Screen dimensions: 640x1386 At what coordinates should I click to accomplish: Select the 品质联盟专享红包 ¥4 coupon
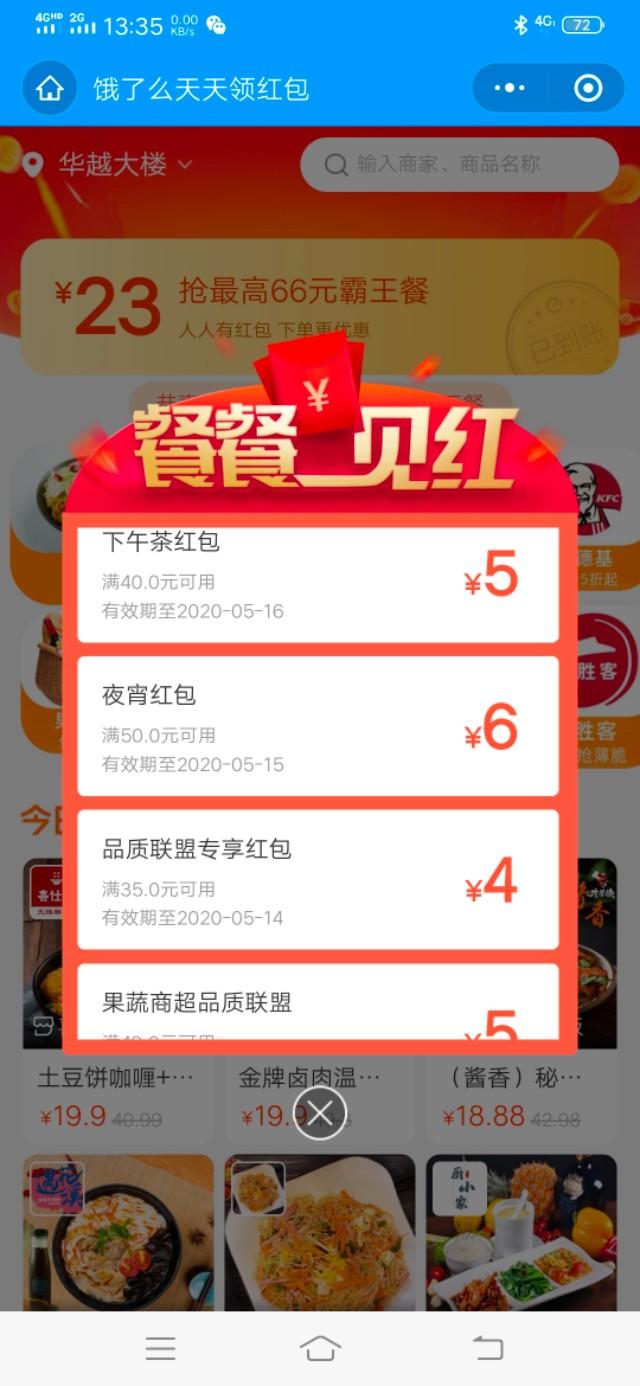(x=318, y=879)
